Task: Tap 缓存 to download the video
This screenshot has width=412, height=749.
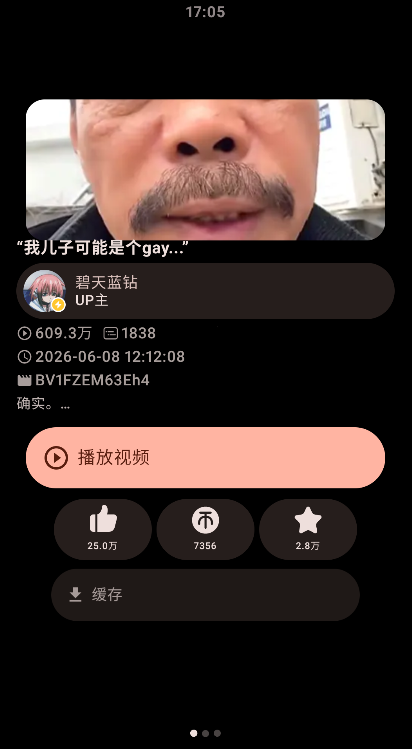Action: pyautogui.click(x=205, y=595)
